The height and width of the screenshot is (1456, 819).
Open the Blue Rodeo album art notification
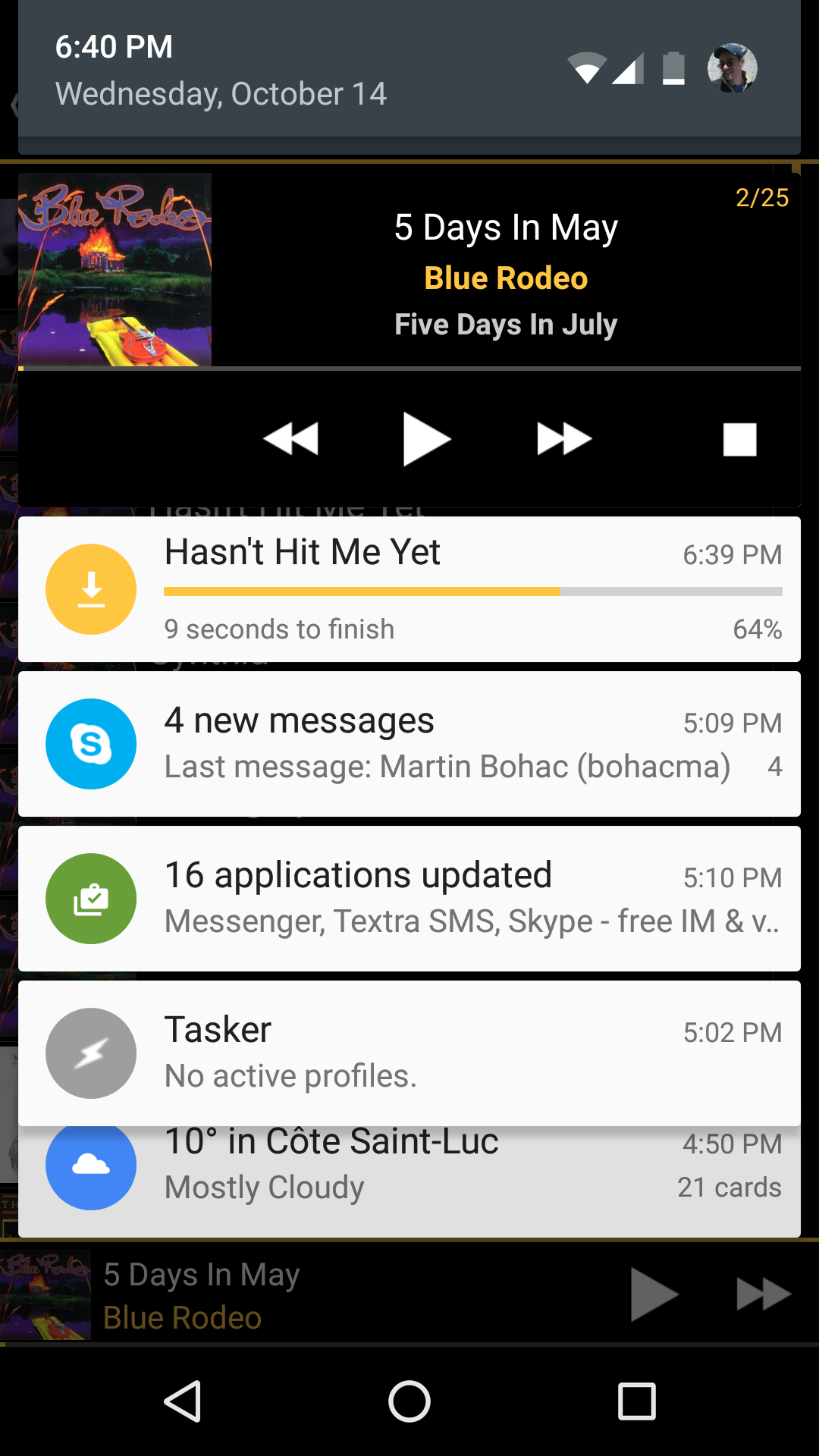click(115, 270)
